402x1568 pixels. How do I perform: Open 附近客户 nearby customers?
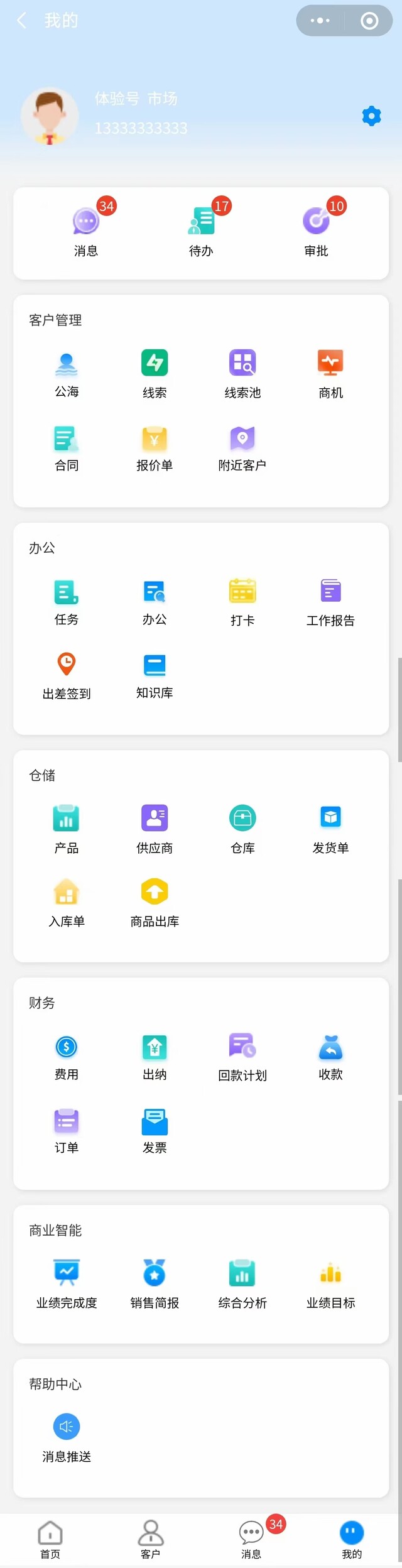(242, 447)
